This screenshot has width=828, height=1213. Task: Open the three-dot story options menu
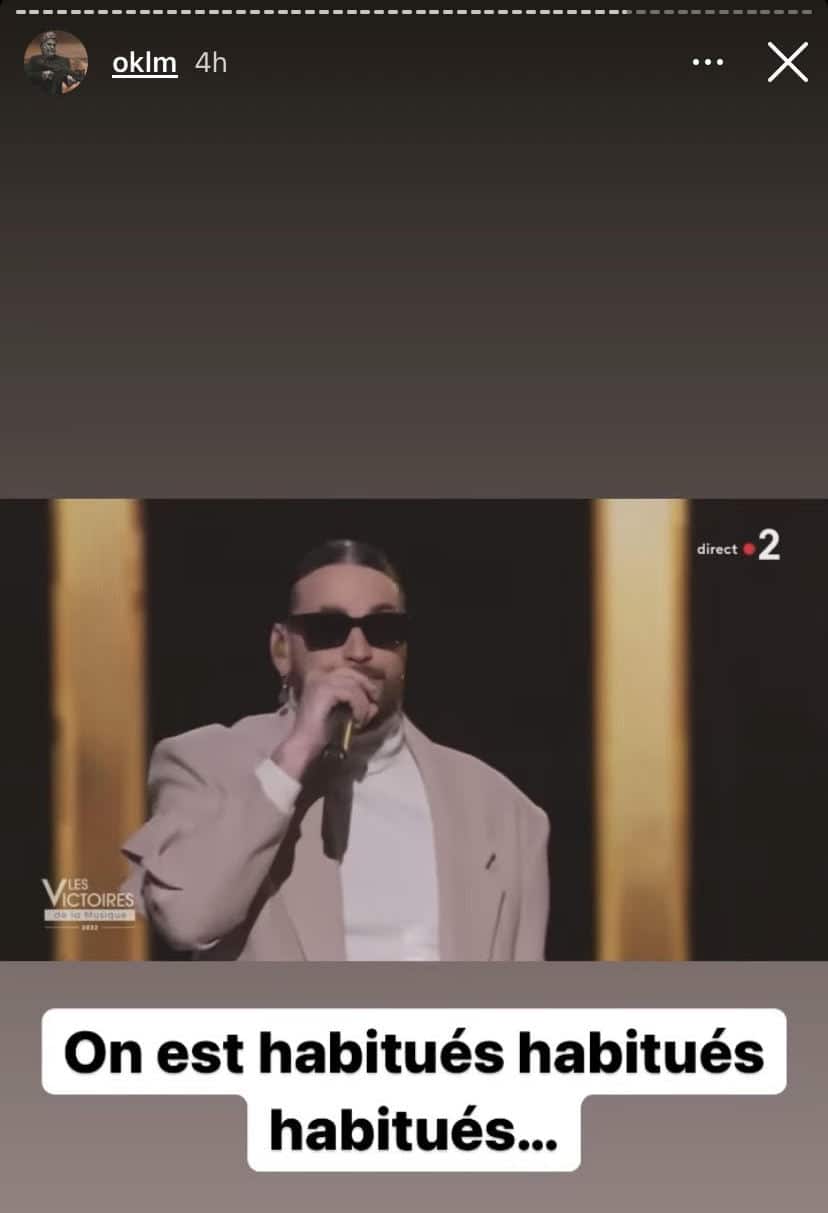707,62
